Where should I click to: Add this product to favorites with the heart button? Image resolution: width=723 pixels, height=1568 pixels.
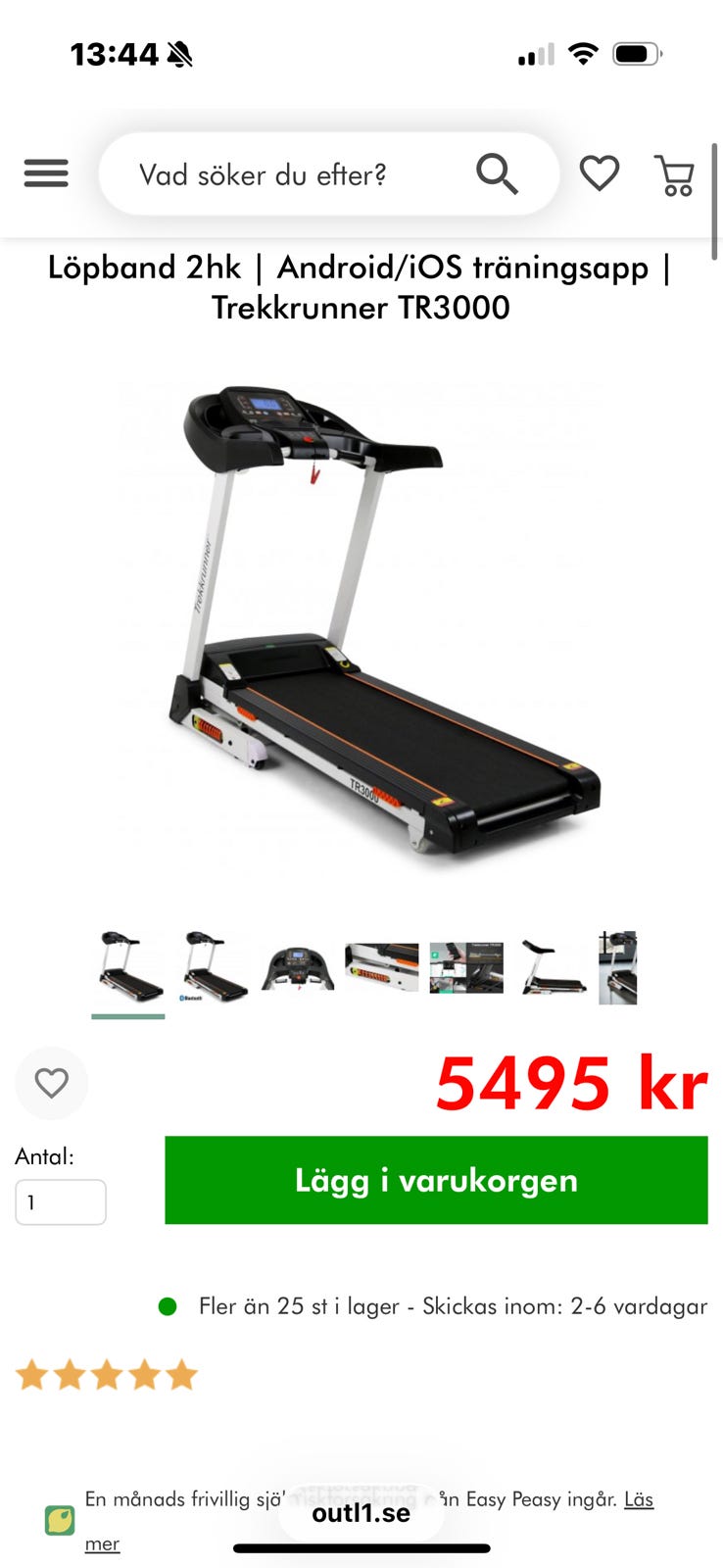click(x=51, y=1083)
